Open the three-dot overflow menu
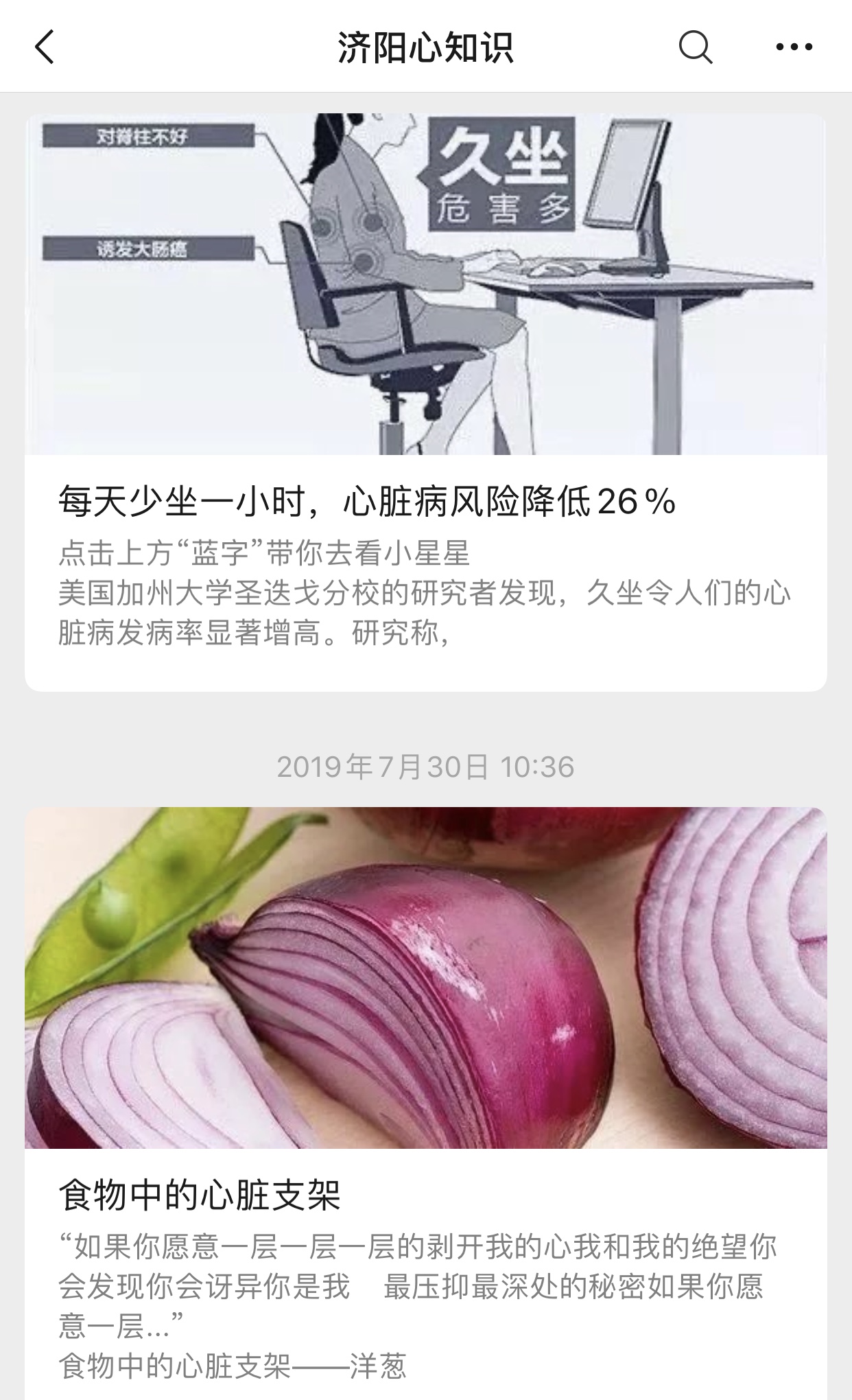852x1400 pixels. pyautogui.click(x=794, y=47)
